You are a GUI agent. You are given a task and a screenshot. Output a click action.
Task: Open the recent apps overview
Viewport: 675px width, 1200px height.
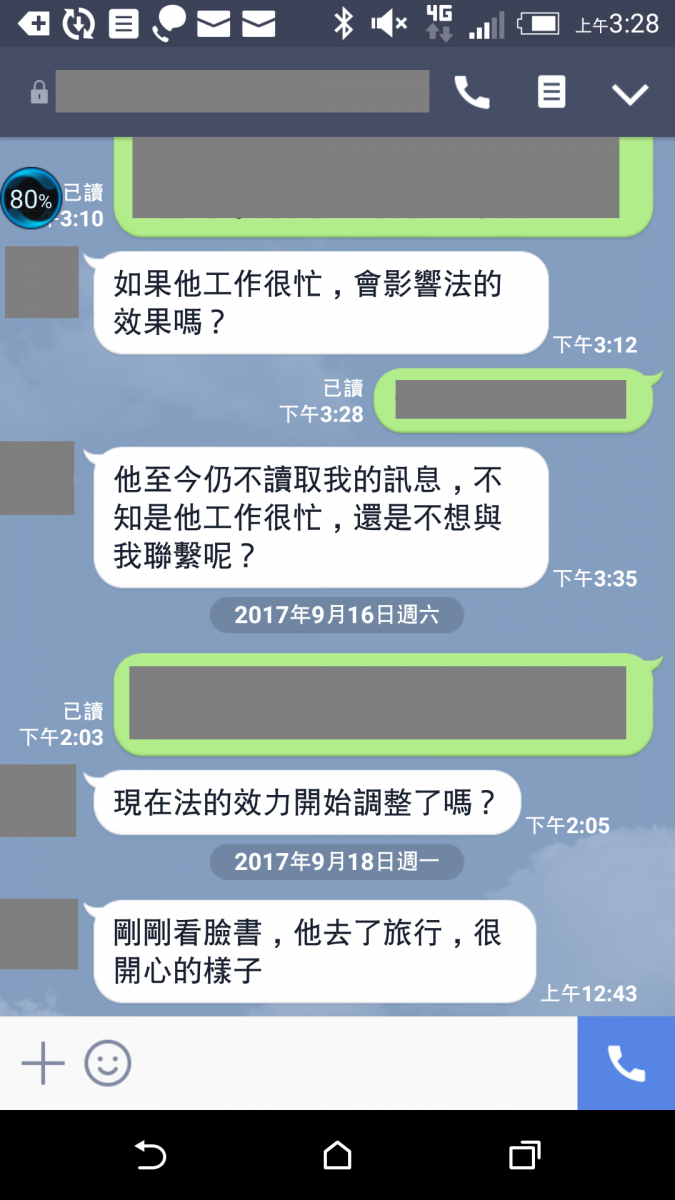click(x=525, y=1156)
